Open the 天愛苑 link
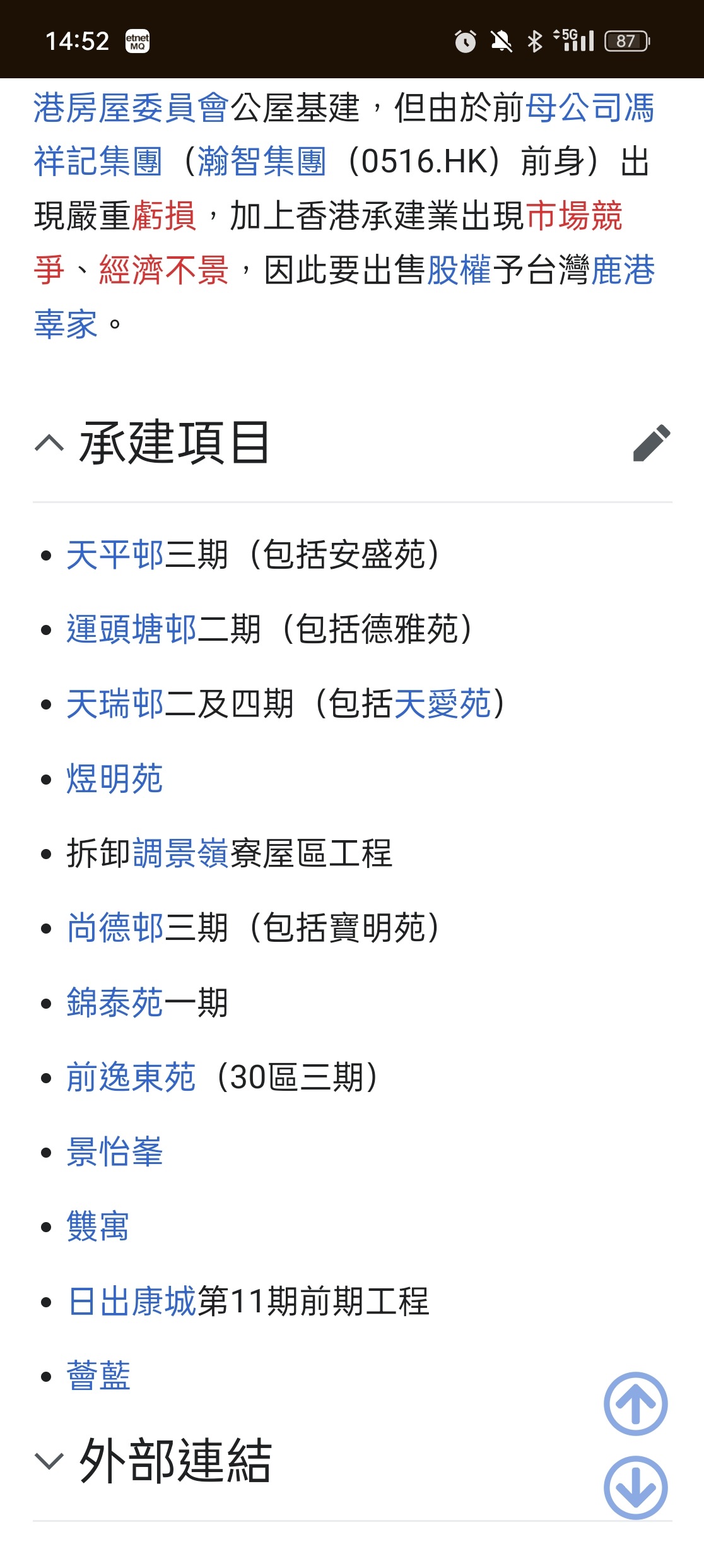Viewport: 704px width, 1568px height. point(442,704)
